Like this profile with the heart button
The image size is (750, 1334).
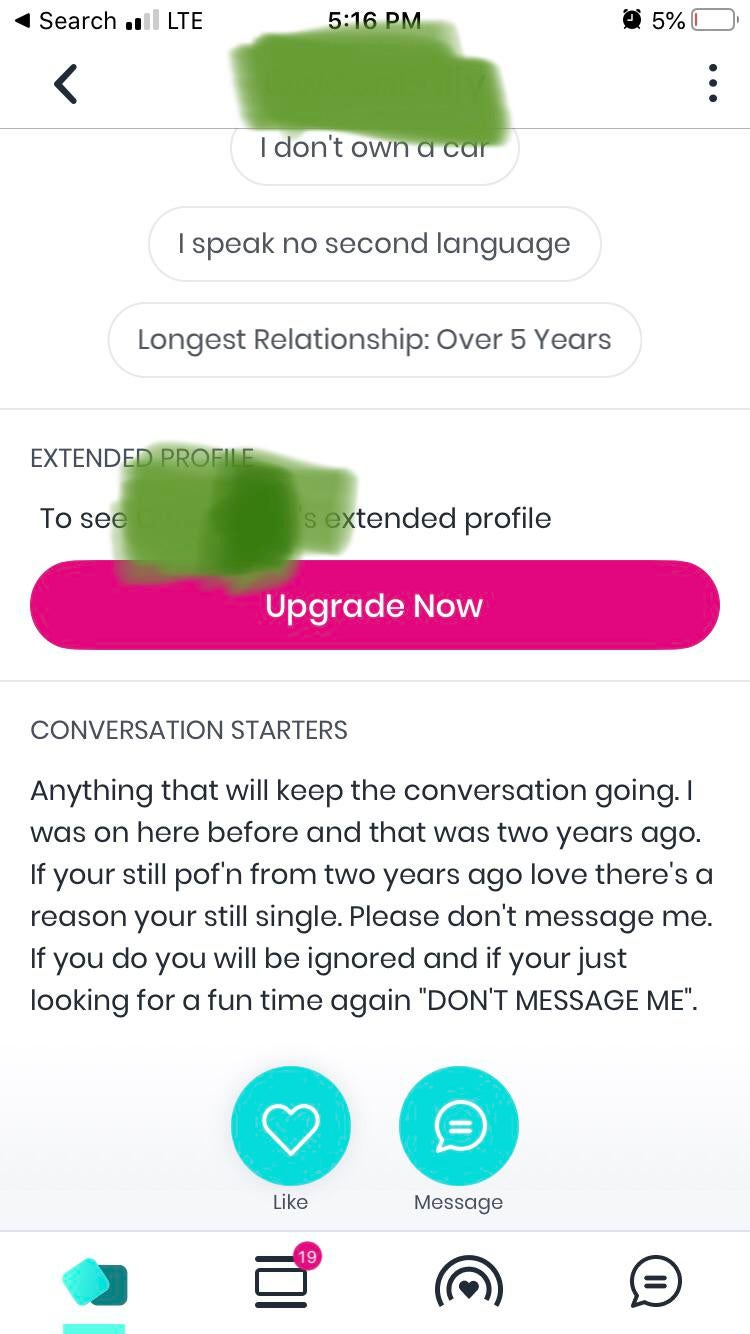tap(291, 1126)
